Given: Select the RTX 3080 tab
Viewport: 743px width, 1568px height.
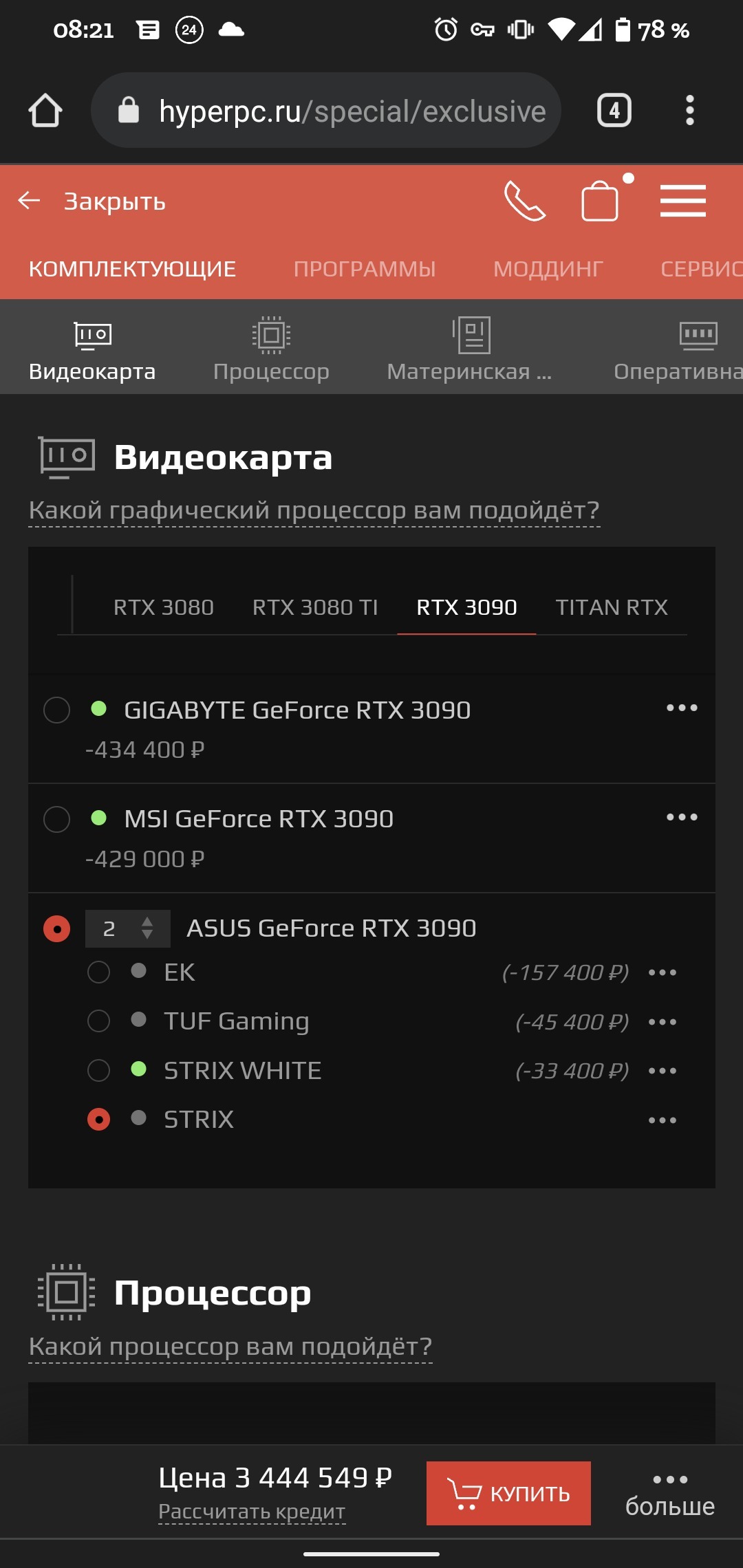Looking at the screenshot, I should pyautogui.click(x=164, y=607).
